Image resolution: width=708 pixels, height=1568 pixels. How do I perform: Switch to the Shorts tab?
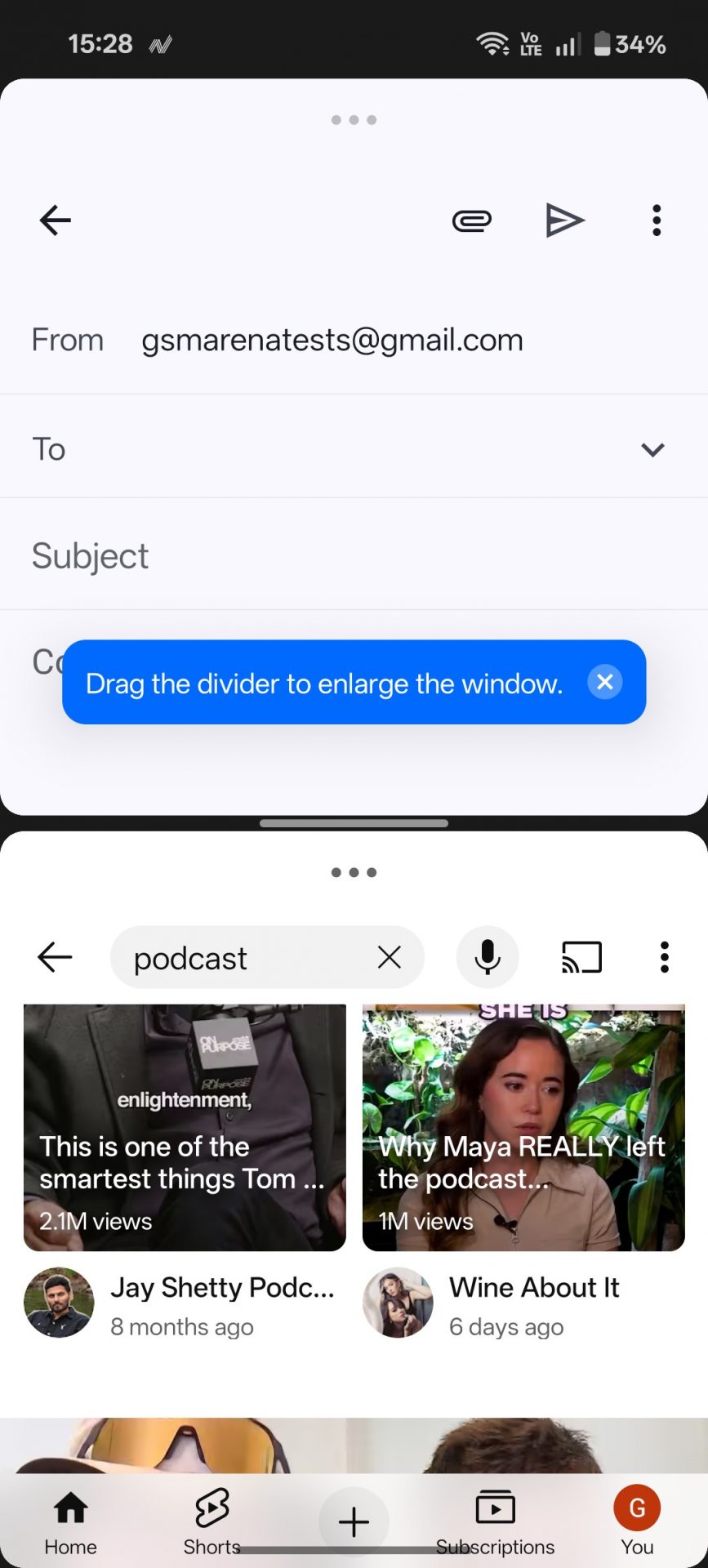pyautogui.click(x=212, y=1521)
